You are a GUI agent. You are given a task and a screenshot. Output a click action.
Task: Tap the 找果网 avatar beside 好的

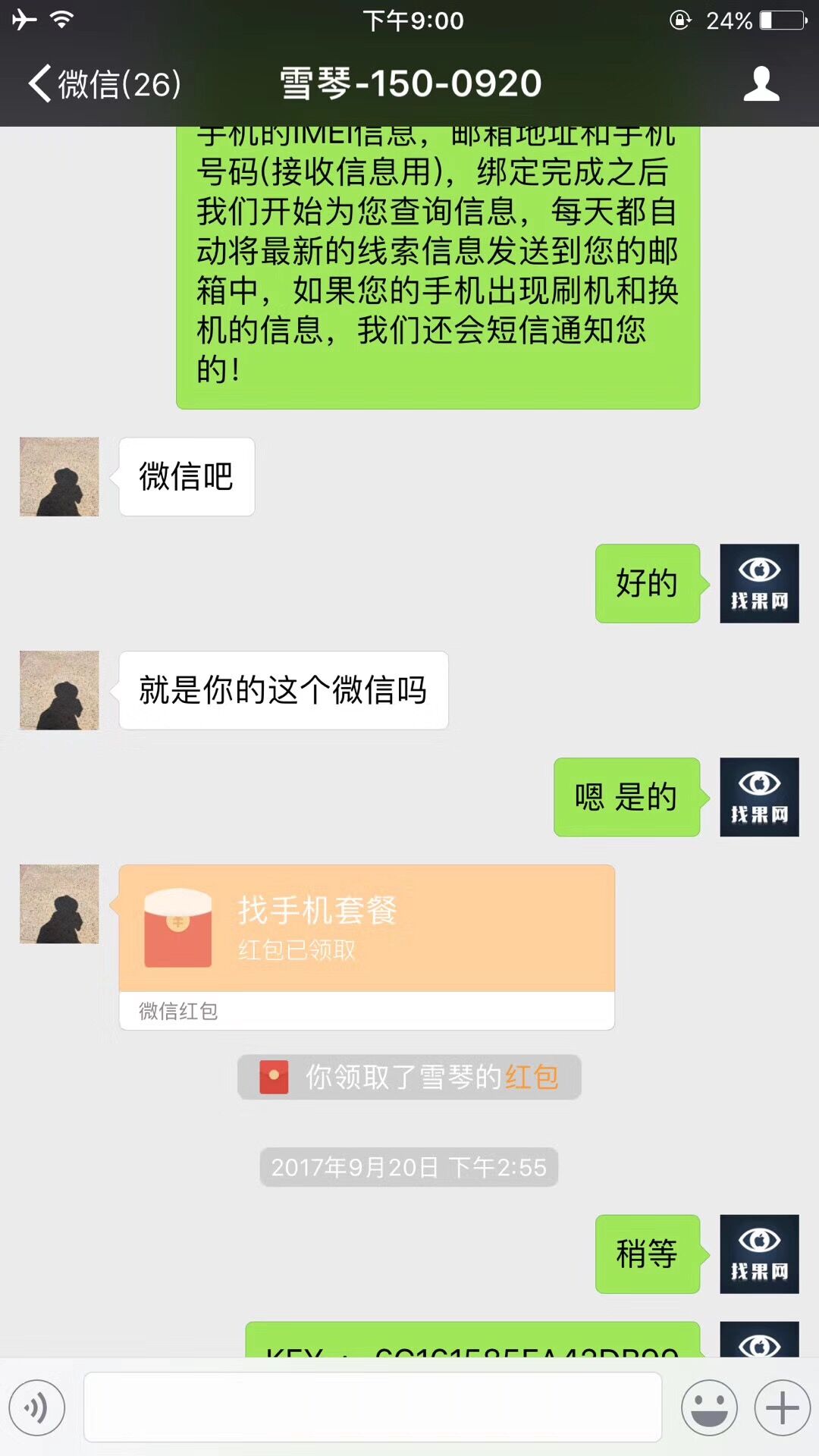click(759, 583)
